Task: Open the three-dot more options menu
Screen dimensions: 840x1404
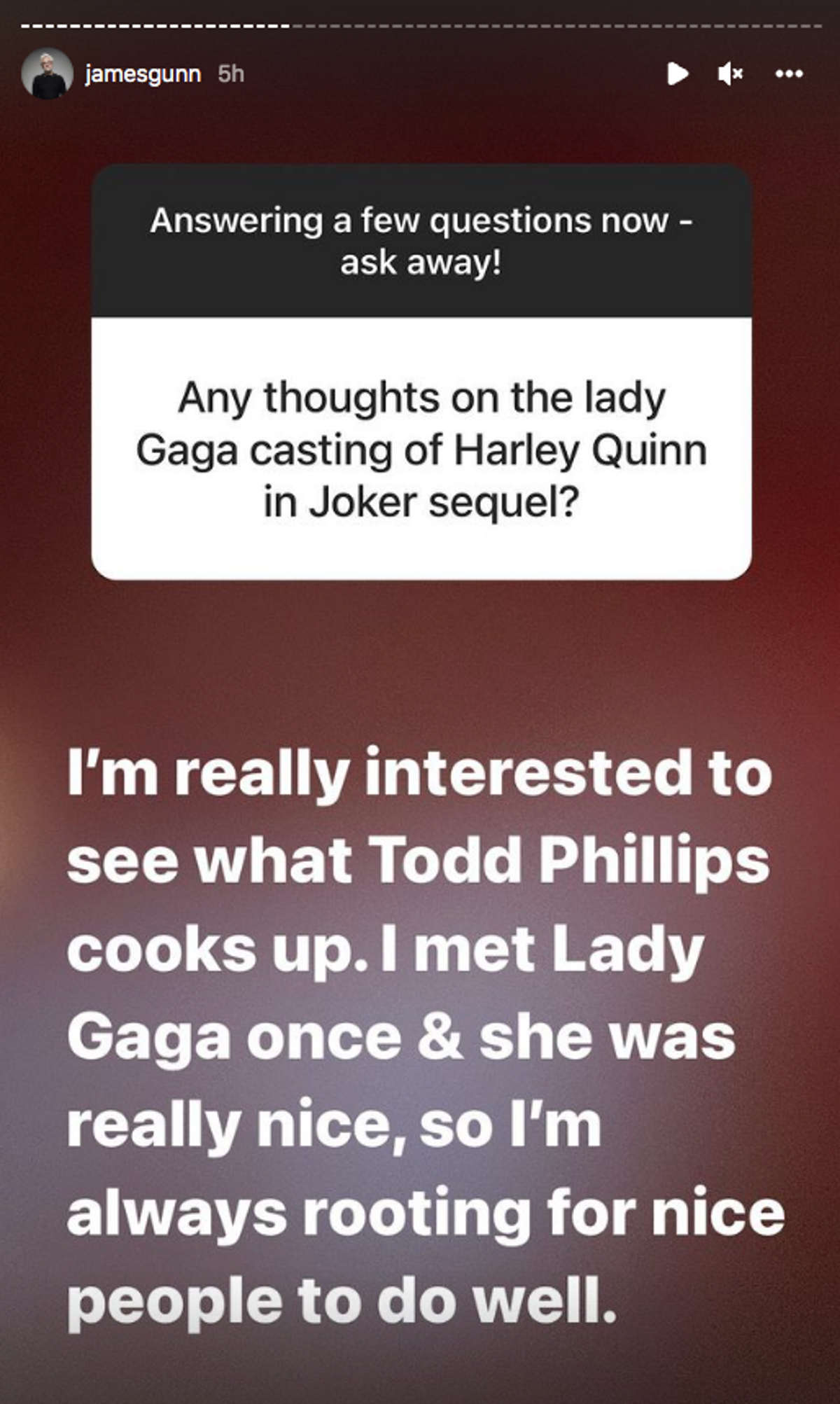Action: coord(789,74)
